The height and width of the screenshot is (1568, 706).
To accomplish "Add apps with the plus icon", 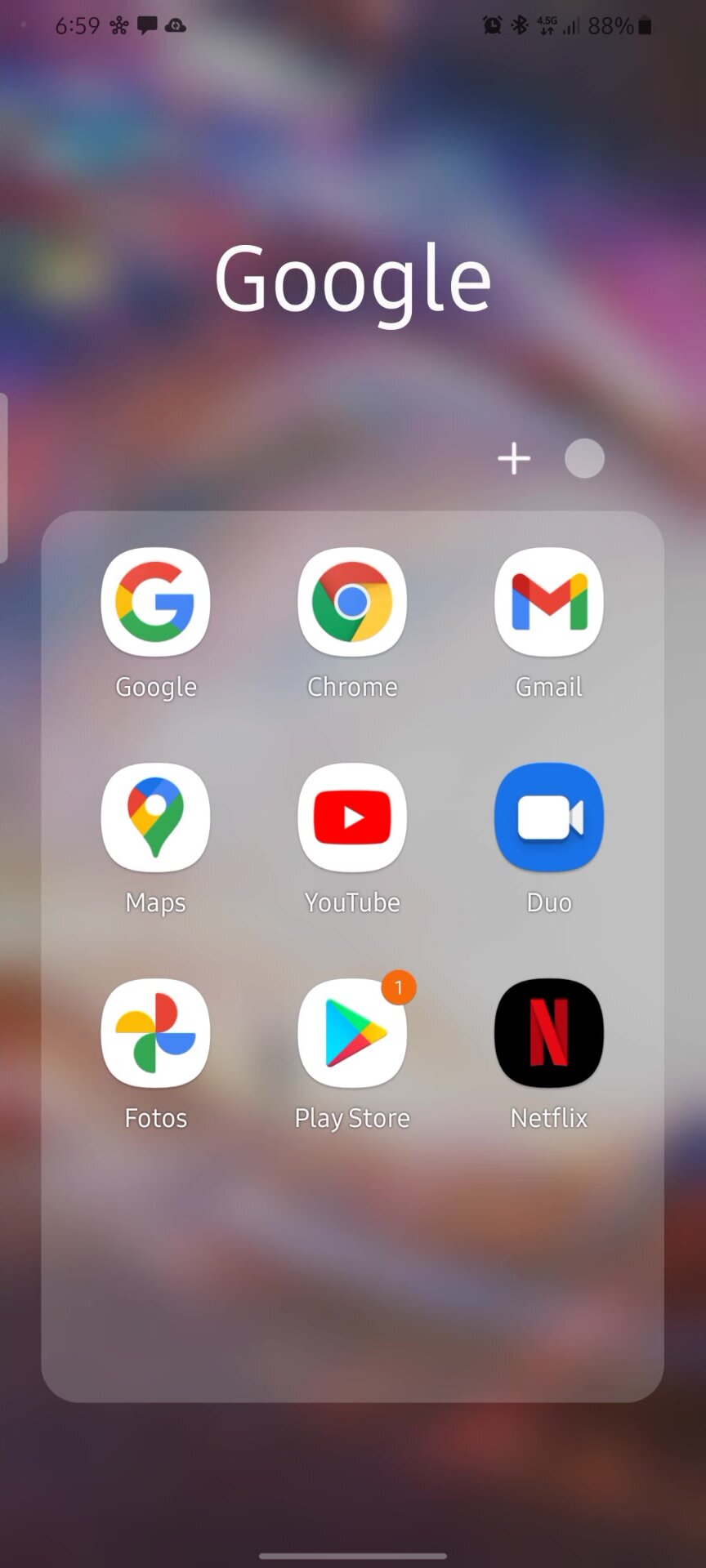I will tap(514, 458).
